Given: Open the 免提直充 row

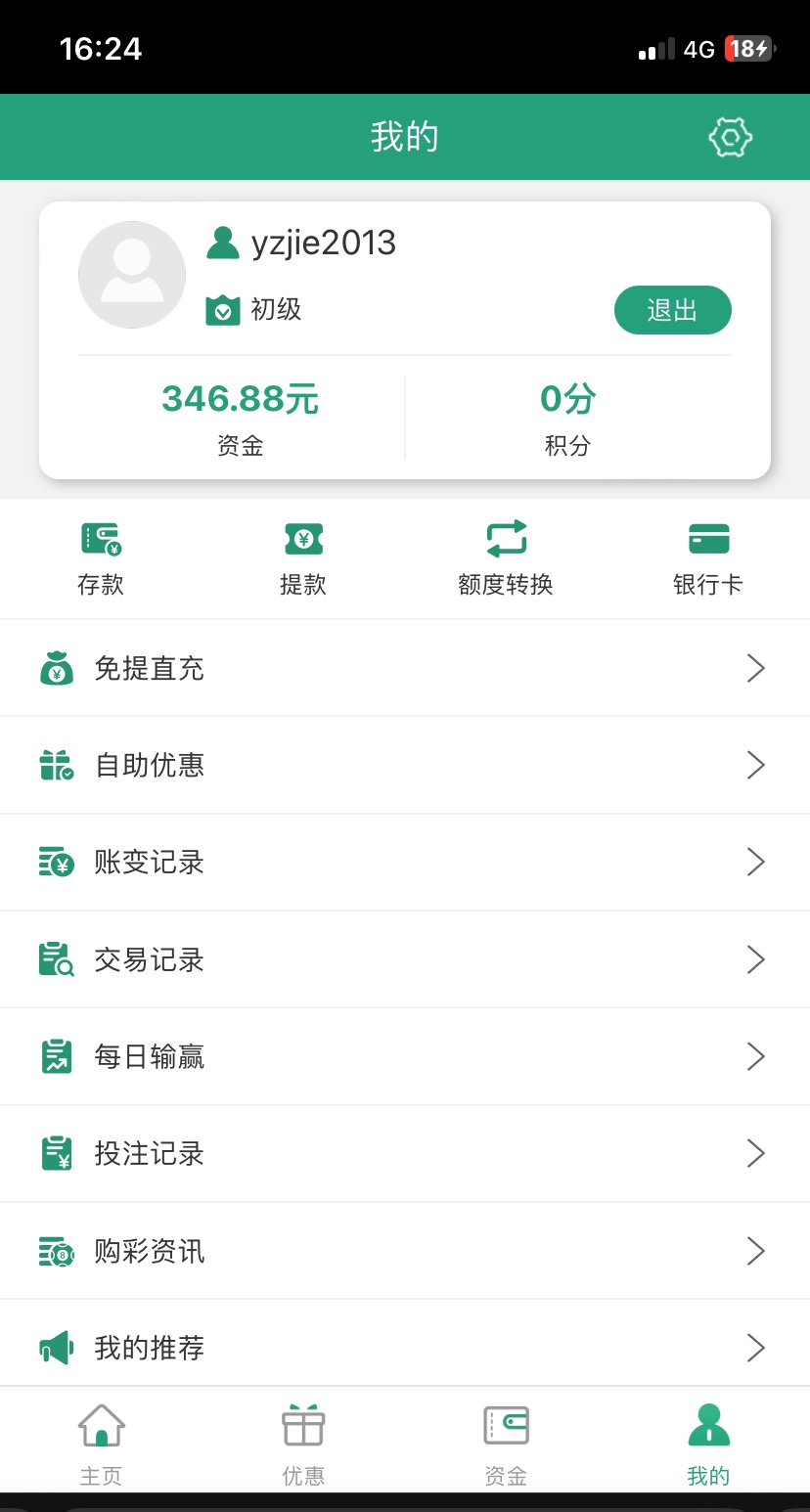Looking at the screenshot, I should 405,668.
